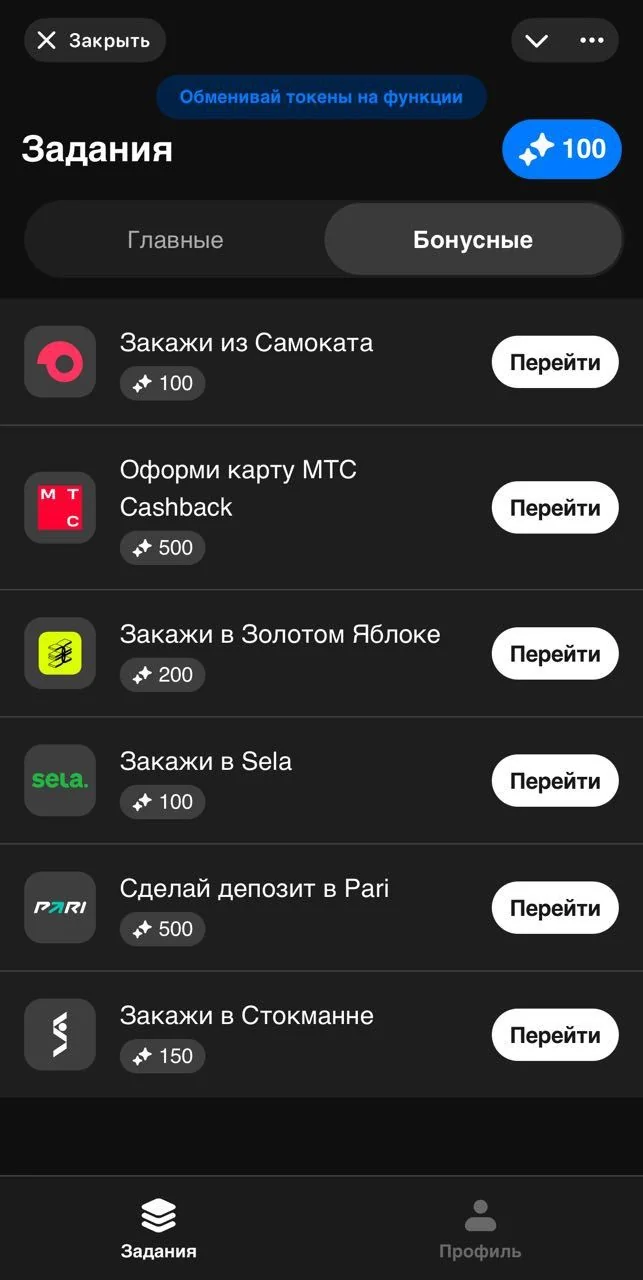Go to the Стокманн order task
The width and height of the screenshot is (643, 1280).
[555, 1035]
